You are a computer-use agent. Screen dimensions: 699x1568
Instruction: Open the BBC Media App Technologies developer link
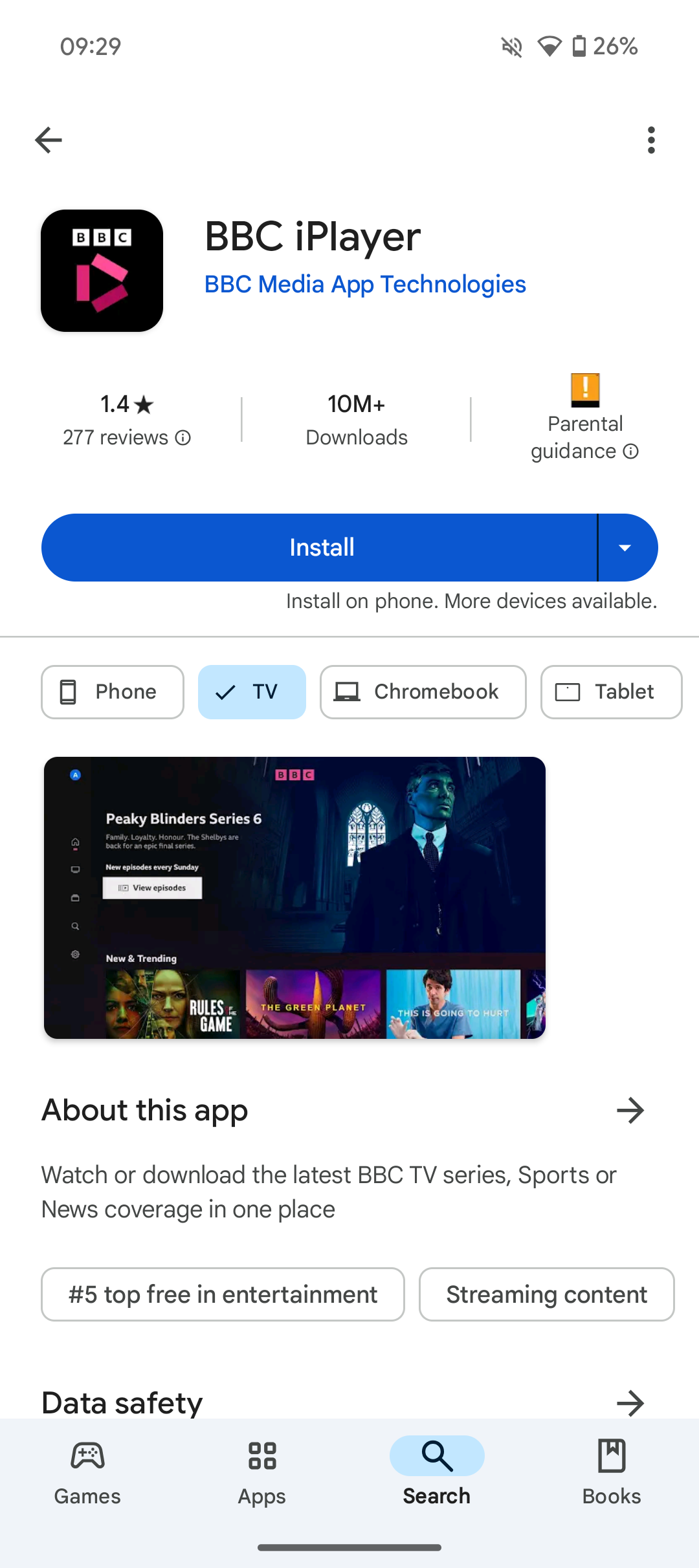tap(364, 284)
